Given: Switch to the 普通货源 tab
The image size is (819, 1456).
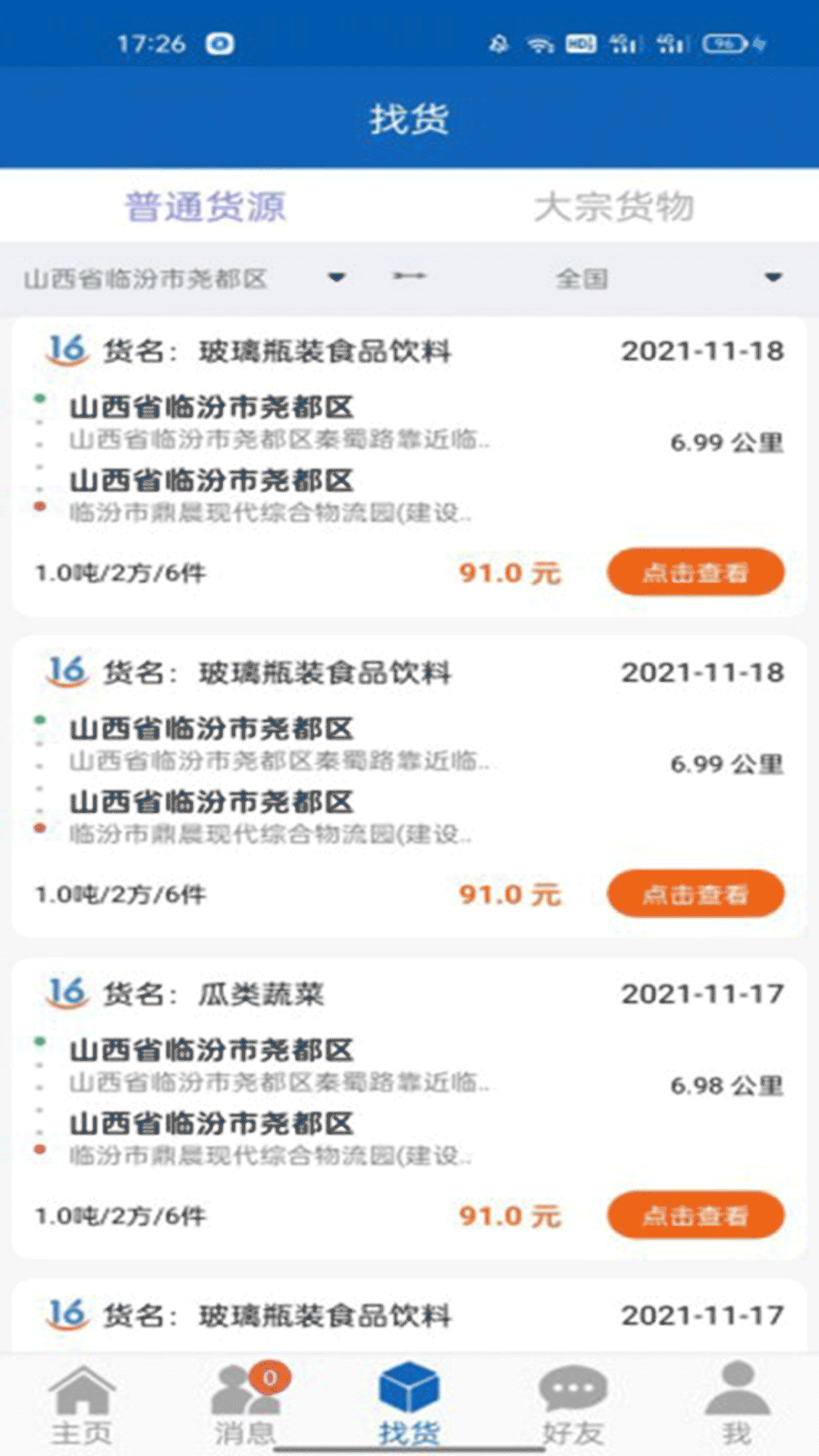Looking at the screenshot, I should coord(205,206).
